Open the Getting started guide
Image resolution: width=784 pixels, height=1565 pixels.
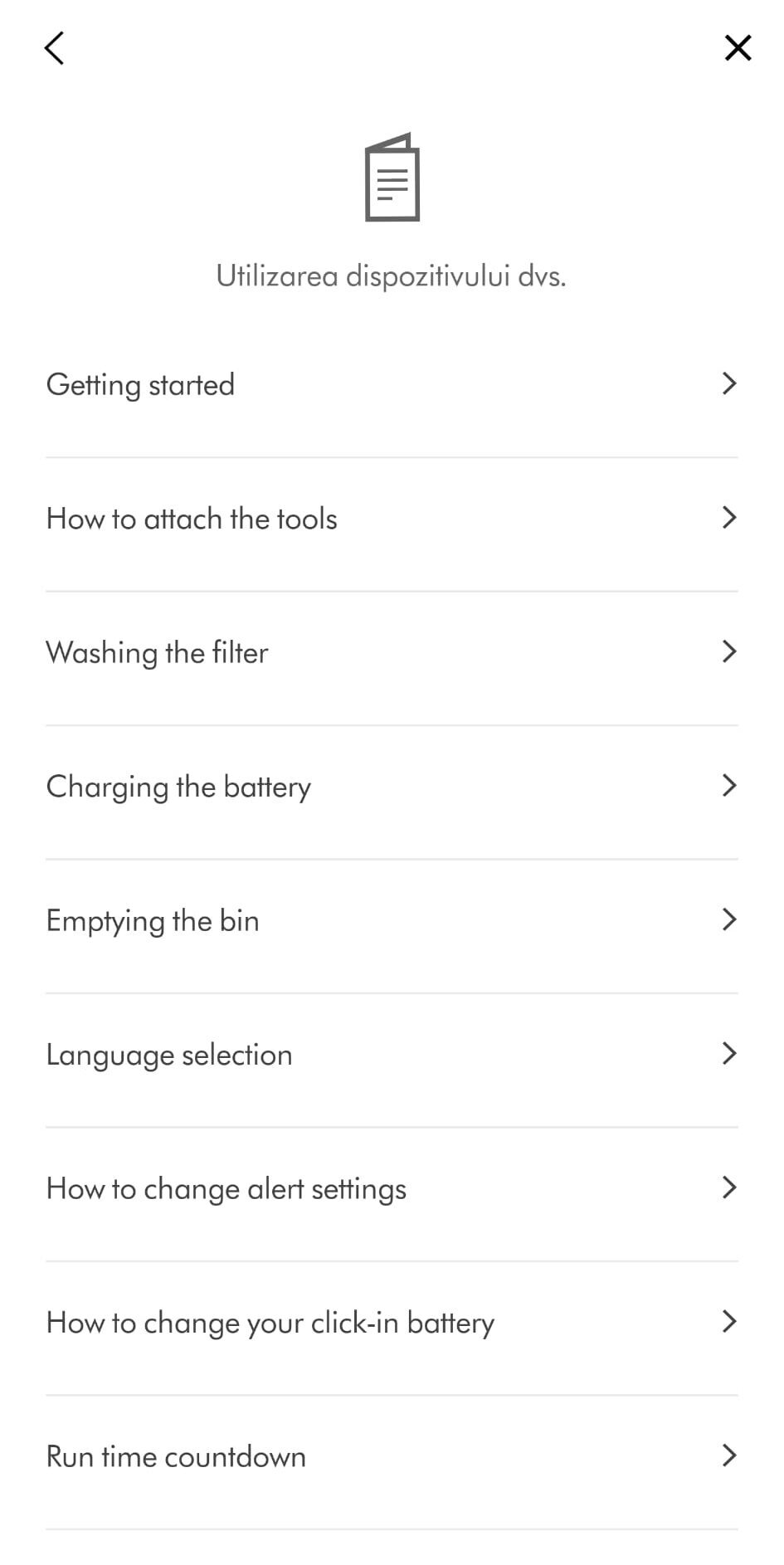pos(392,384)
